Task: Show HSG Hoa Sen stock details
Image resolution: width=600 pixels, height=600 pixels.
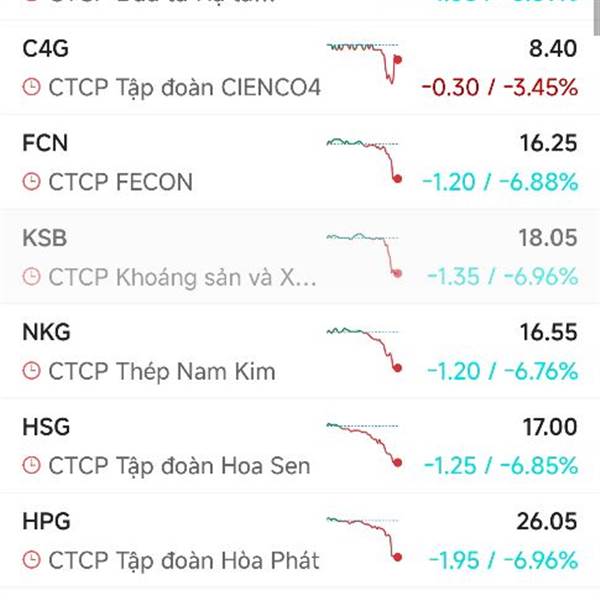Action: tap(300, 446)
